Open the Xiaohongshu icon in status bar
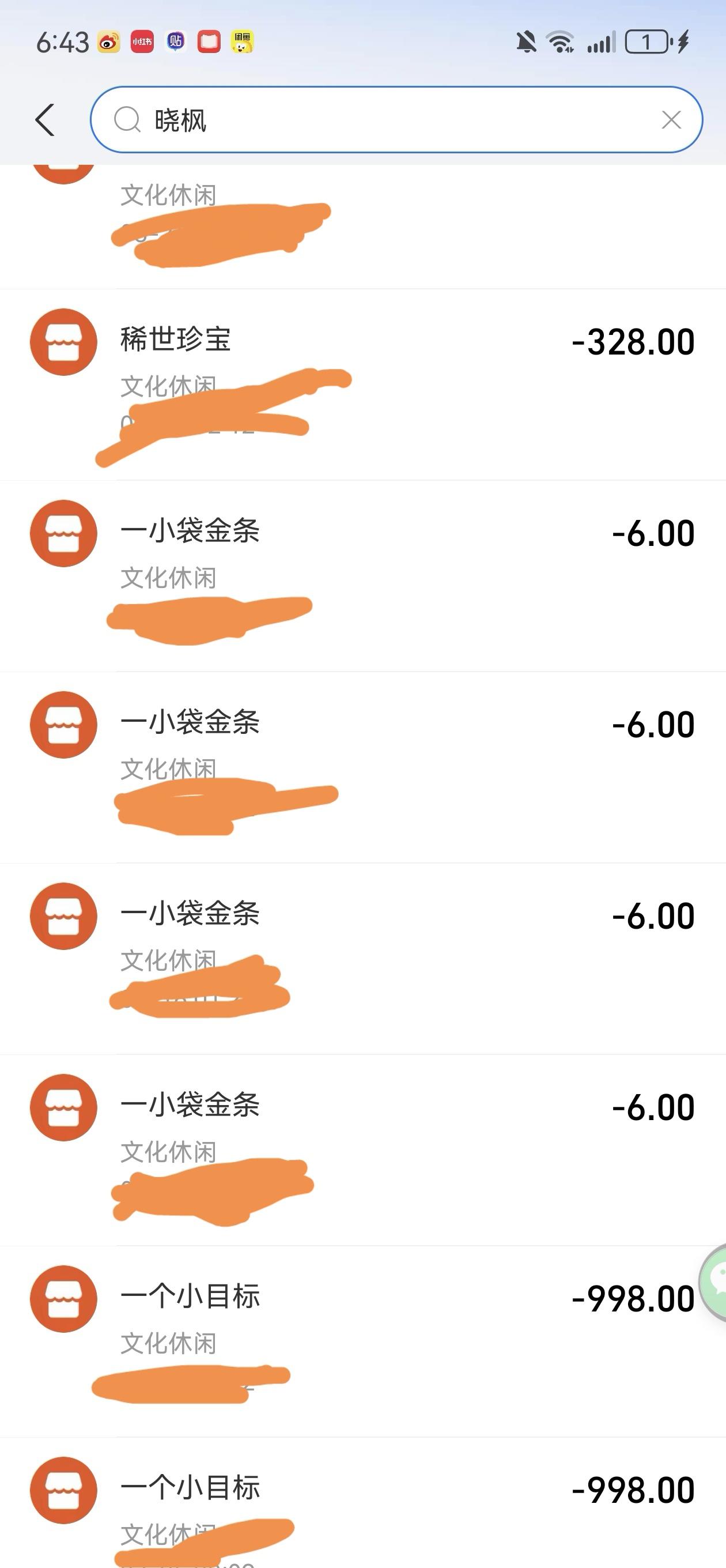 [x=141, y=43]
